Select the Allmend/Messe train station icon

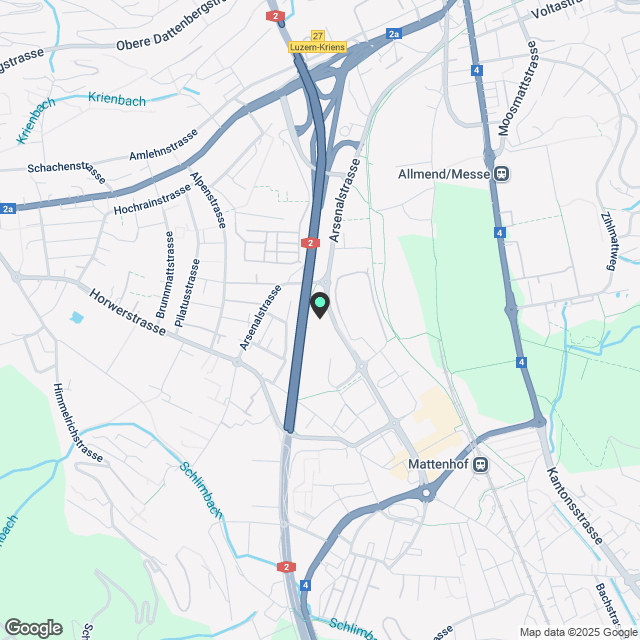[501, 173]
